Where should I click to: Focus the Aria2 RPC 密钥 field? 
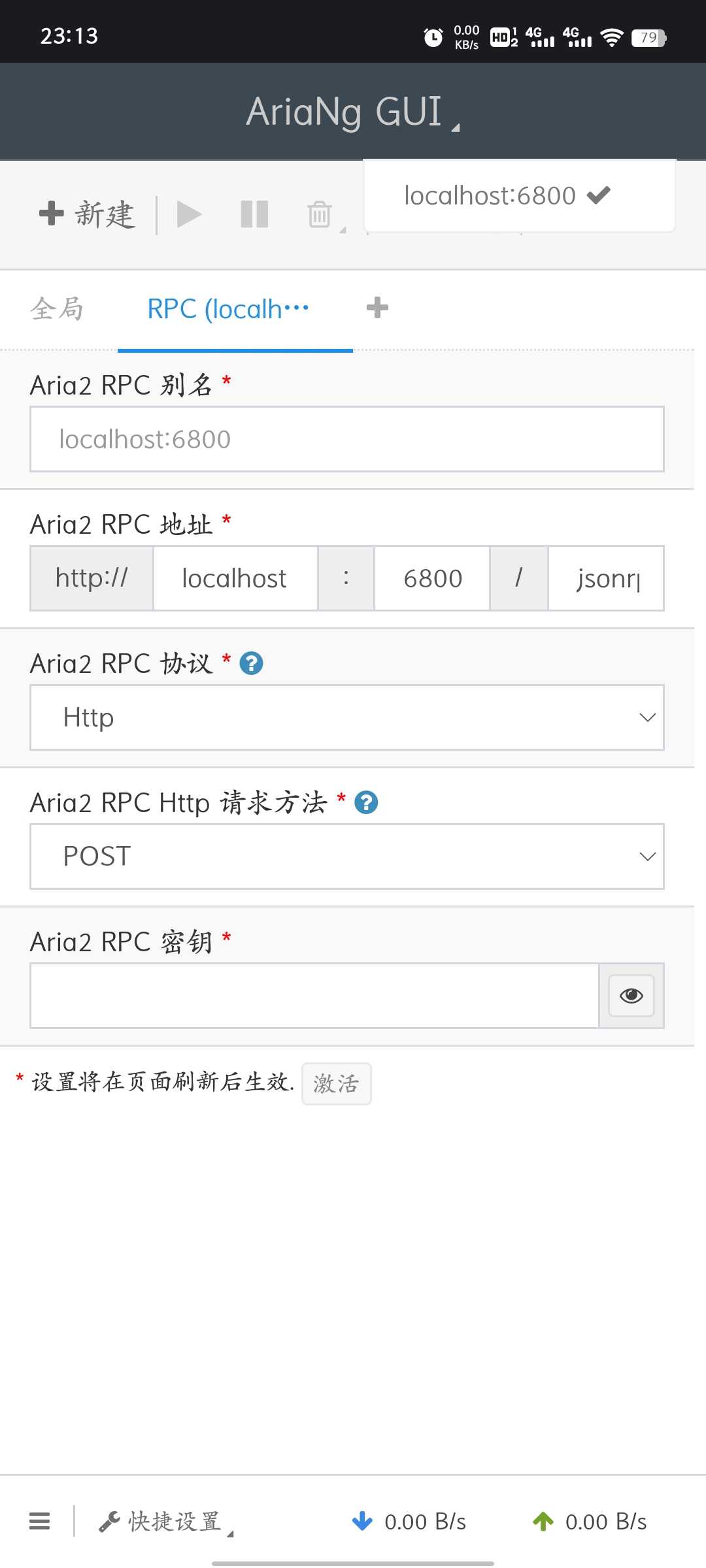(x=314, y=996)
